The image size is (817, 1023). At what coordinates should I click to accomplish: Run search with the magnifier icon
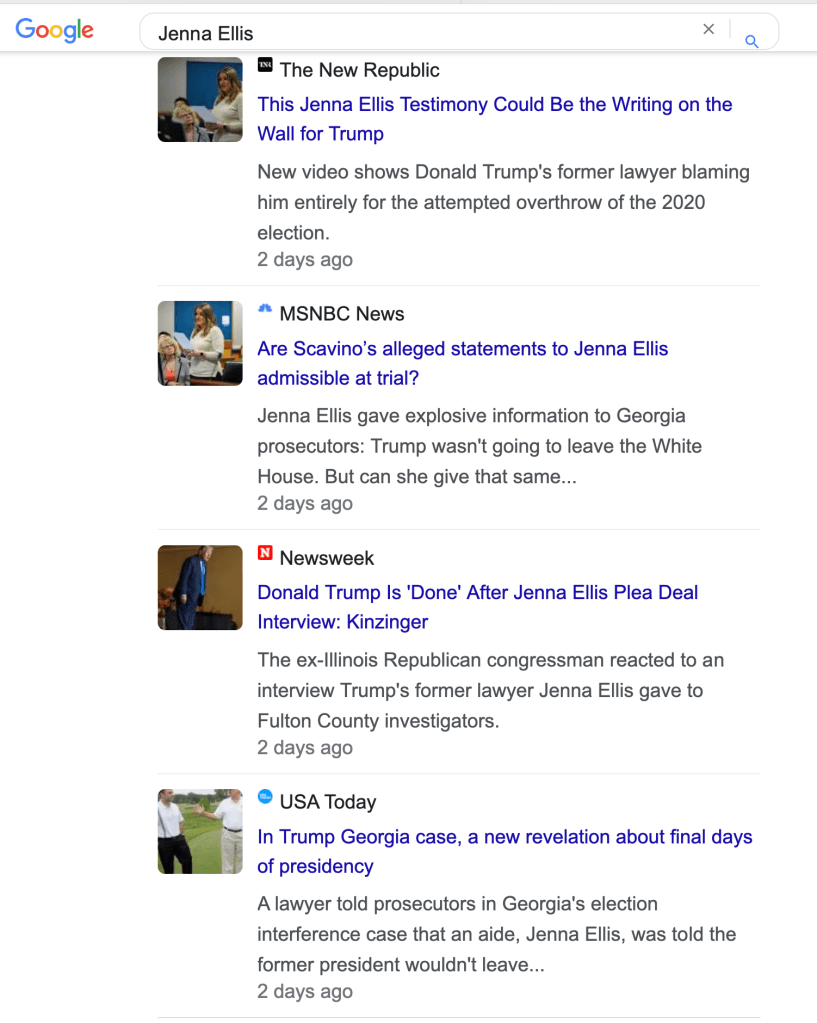tap(752, 41)
